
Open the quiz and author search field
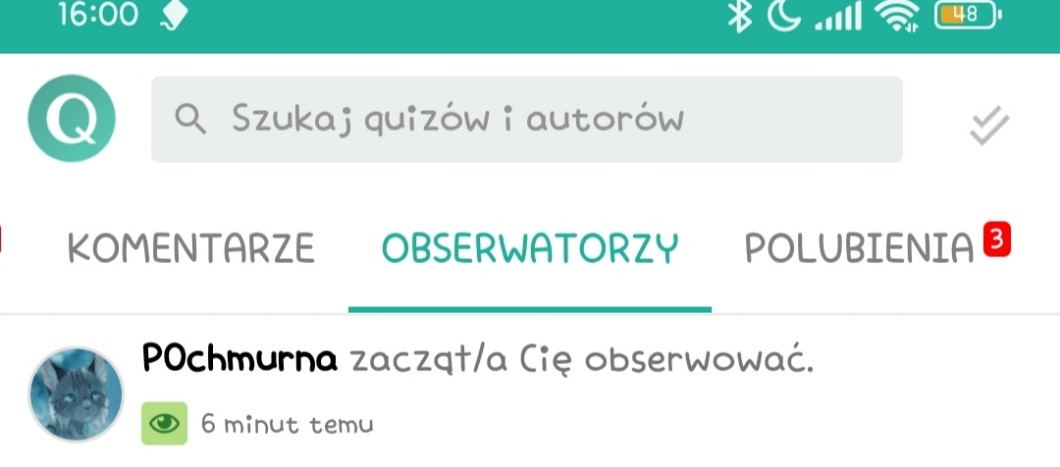tap(526, 119)
